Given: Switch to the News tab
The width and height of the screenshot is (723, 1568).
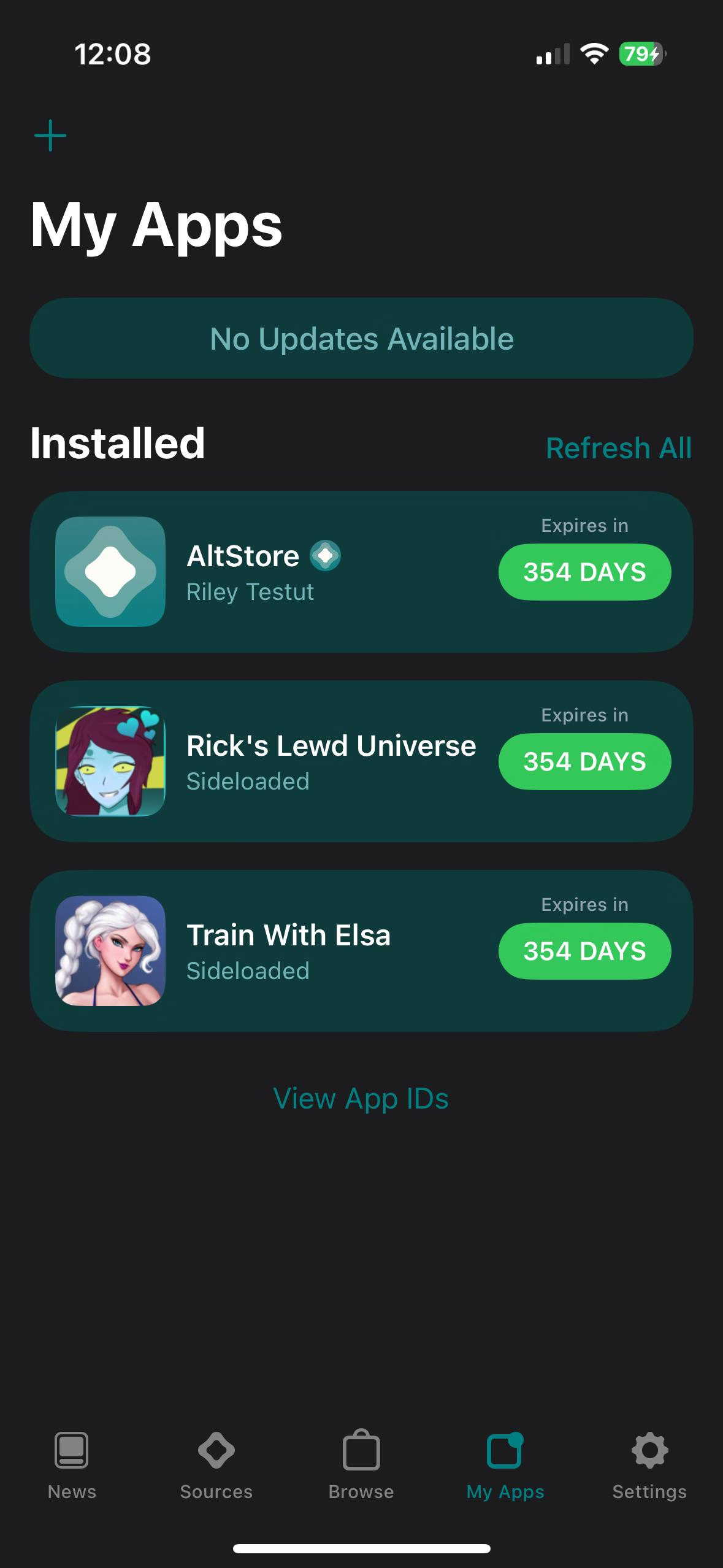Looking at the screenshot, I should 72,1466.
